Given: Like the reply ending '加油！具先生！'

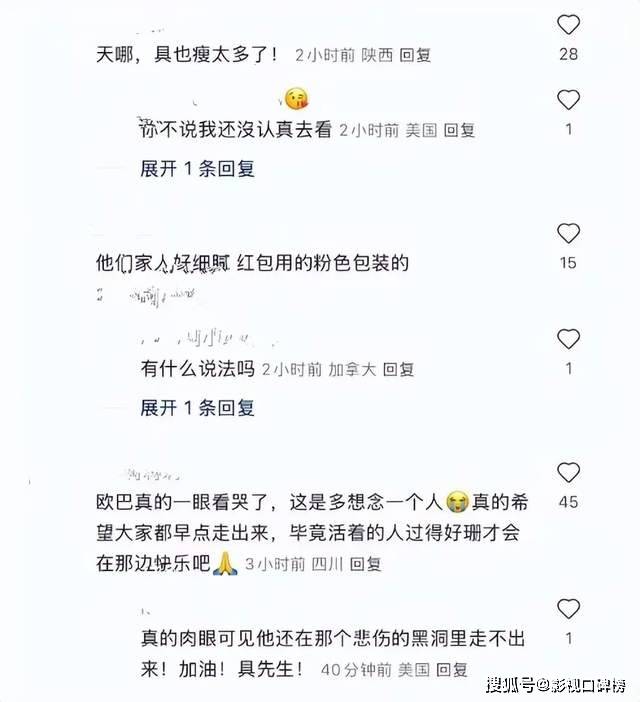Looking at the screenshot, I should coord(568,608).
